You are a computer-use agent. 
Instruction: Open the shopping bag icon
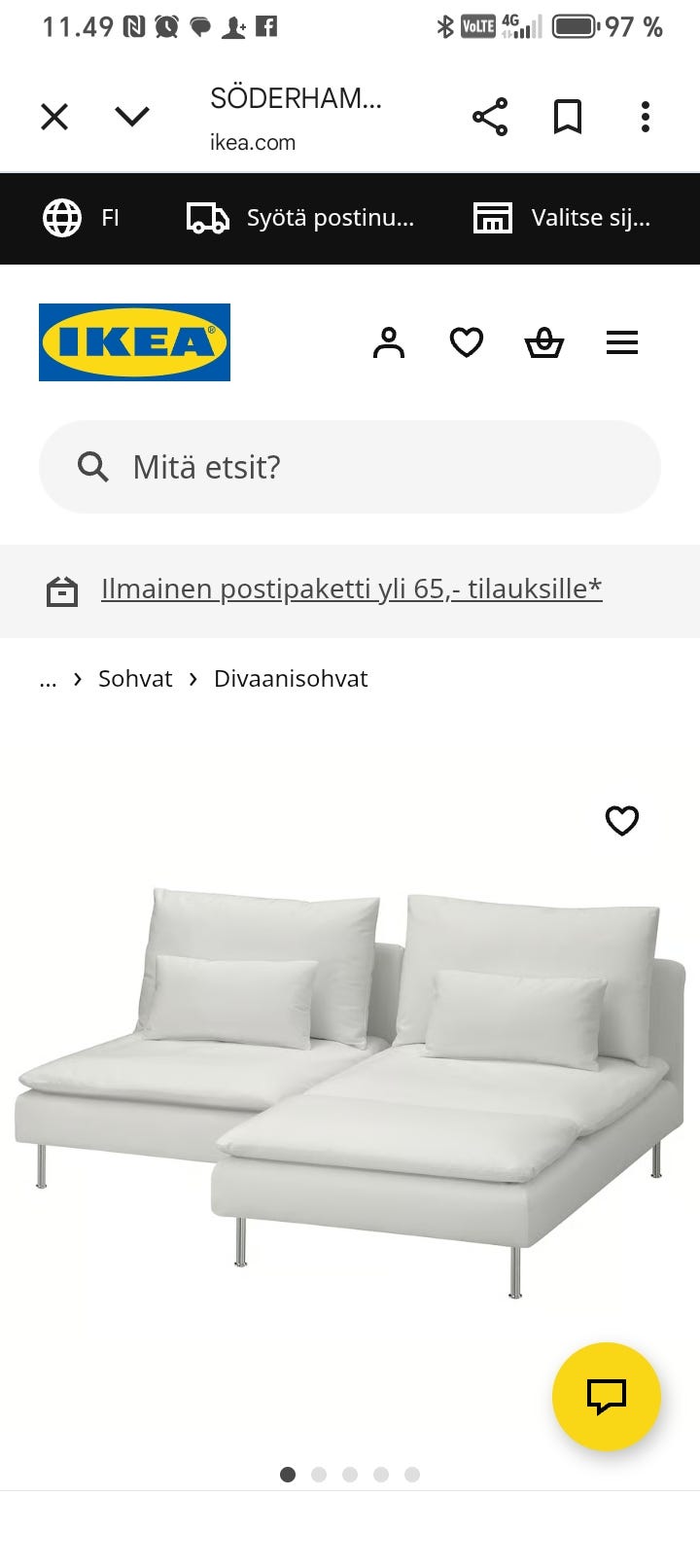(x=544, y=342)
